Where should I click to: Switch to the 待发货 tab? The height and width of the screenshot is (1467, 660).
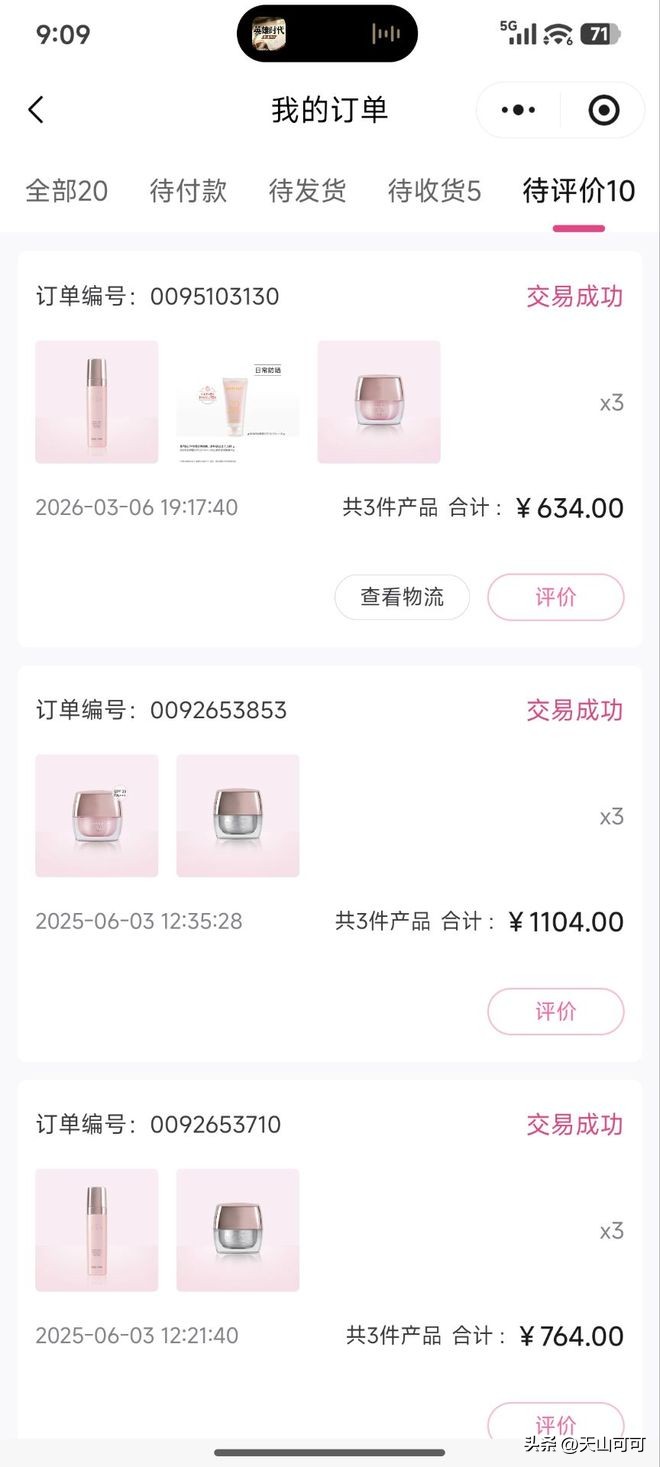click(307, 191)
